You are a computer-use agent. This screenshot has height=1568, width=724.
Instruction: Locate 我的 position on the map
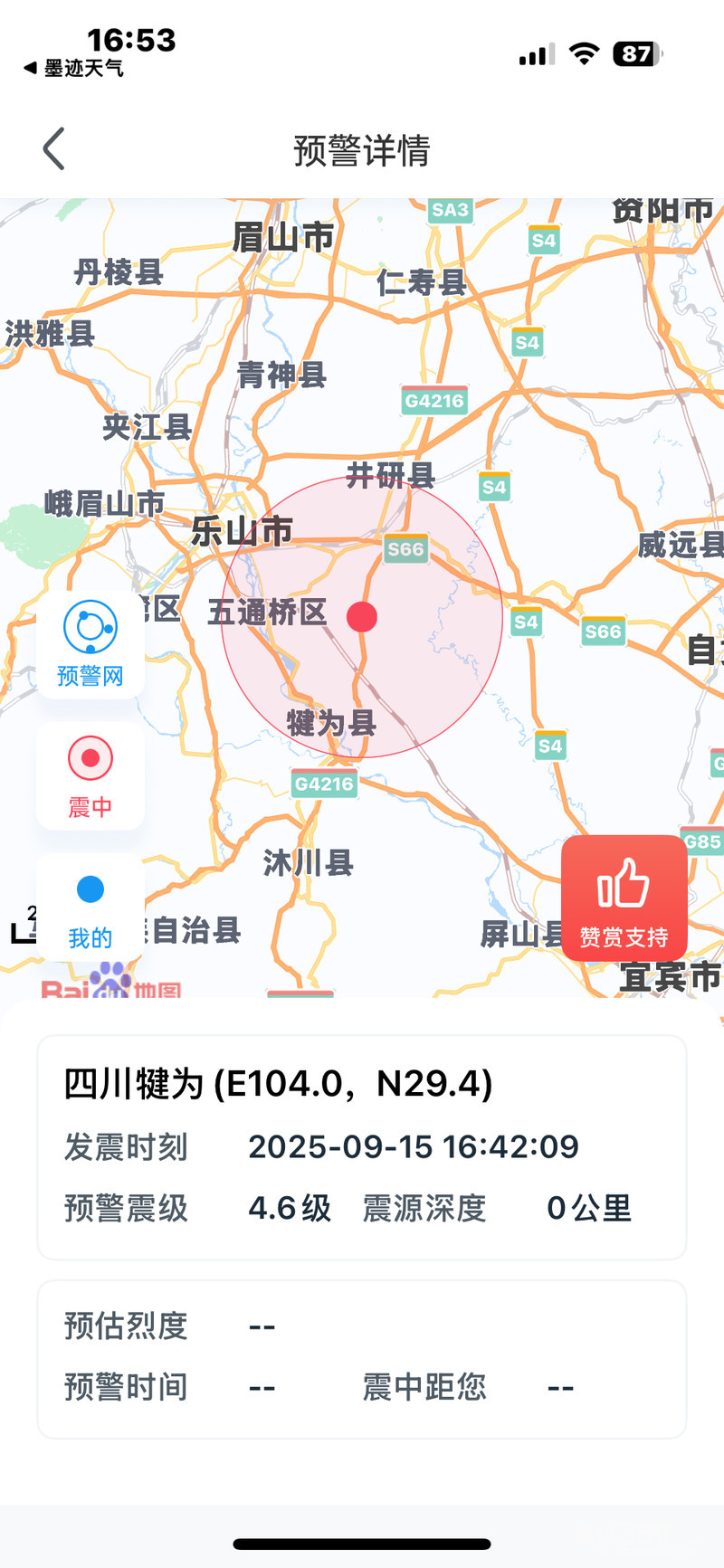90,908
